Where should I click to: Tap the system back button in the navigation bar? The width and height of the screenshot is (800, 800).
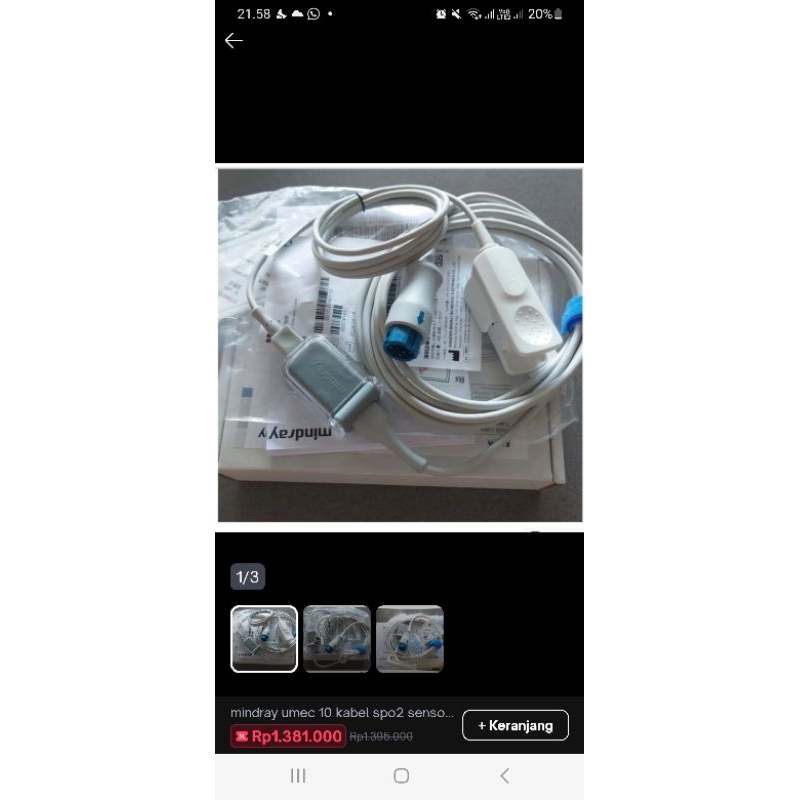tap(504, 775)
